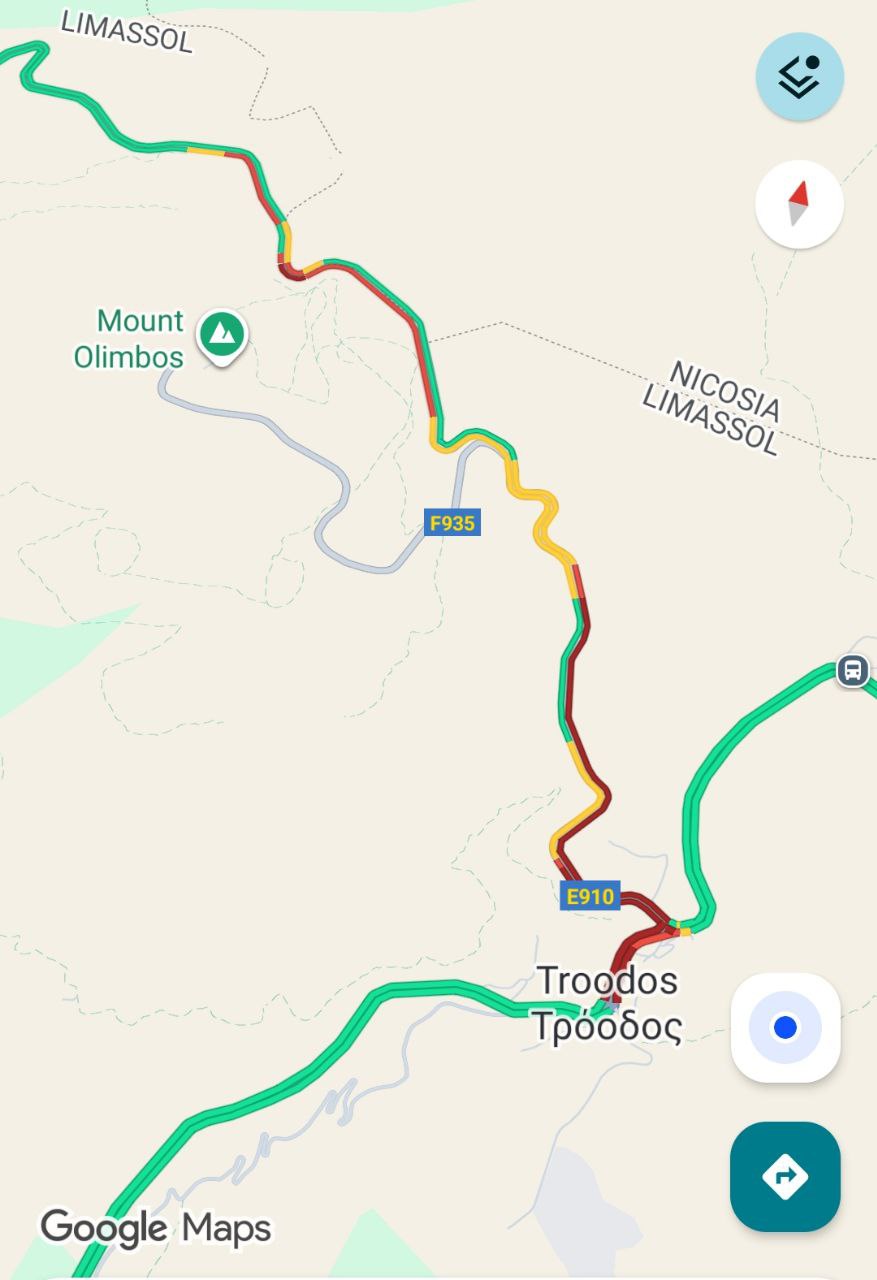This screenshot has height=1280, width=877.
Task: Tap the bus stop icon
Action: tap(852, 670)
